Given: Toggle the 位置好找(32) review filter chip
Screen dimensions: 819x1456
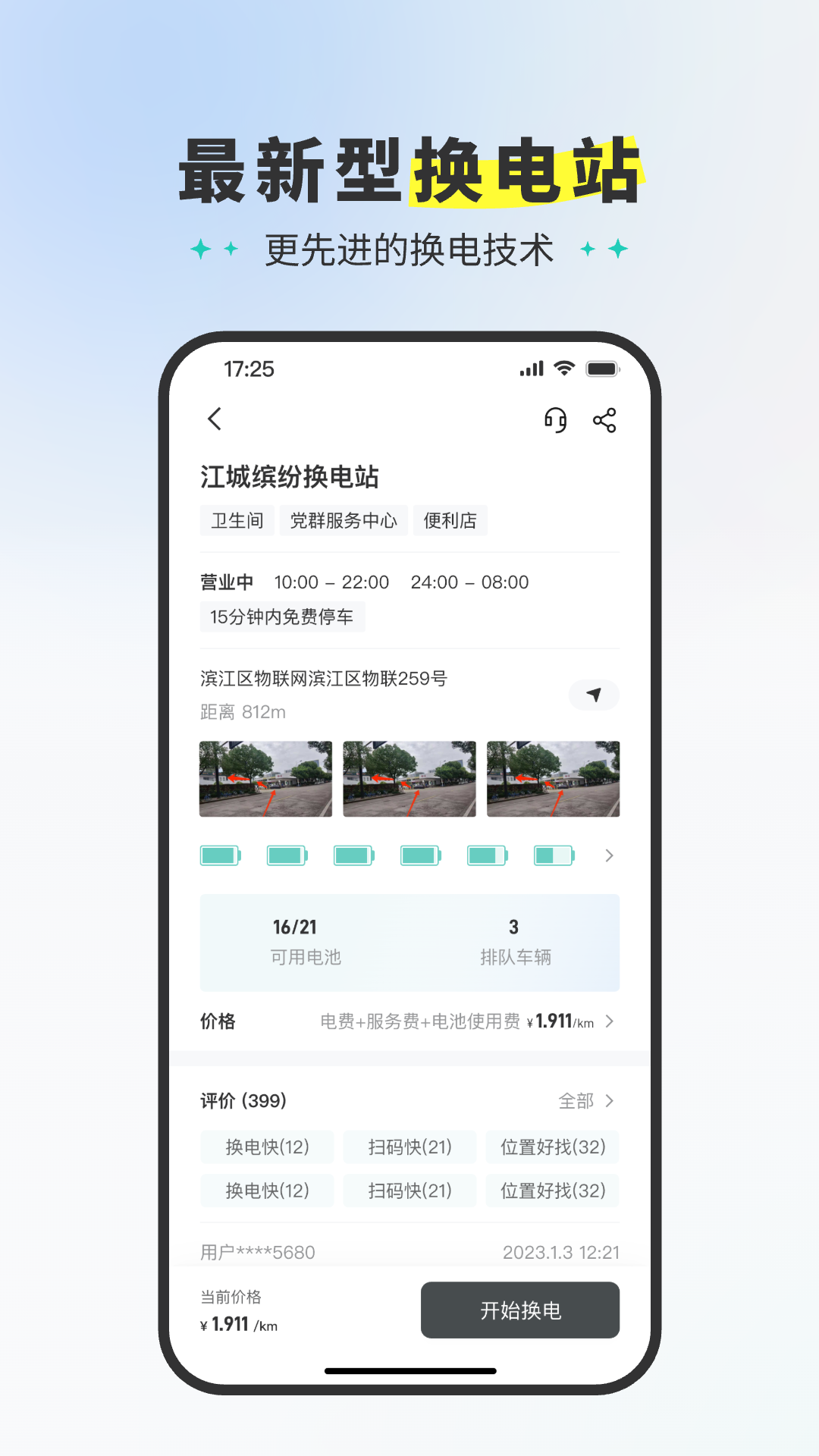Looking at the screenshot, I should click(552, 1147).
